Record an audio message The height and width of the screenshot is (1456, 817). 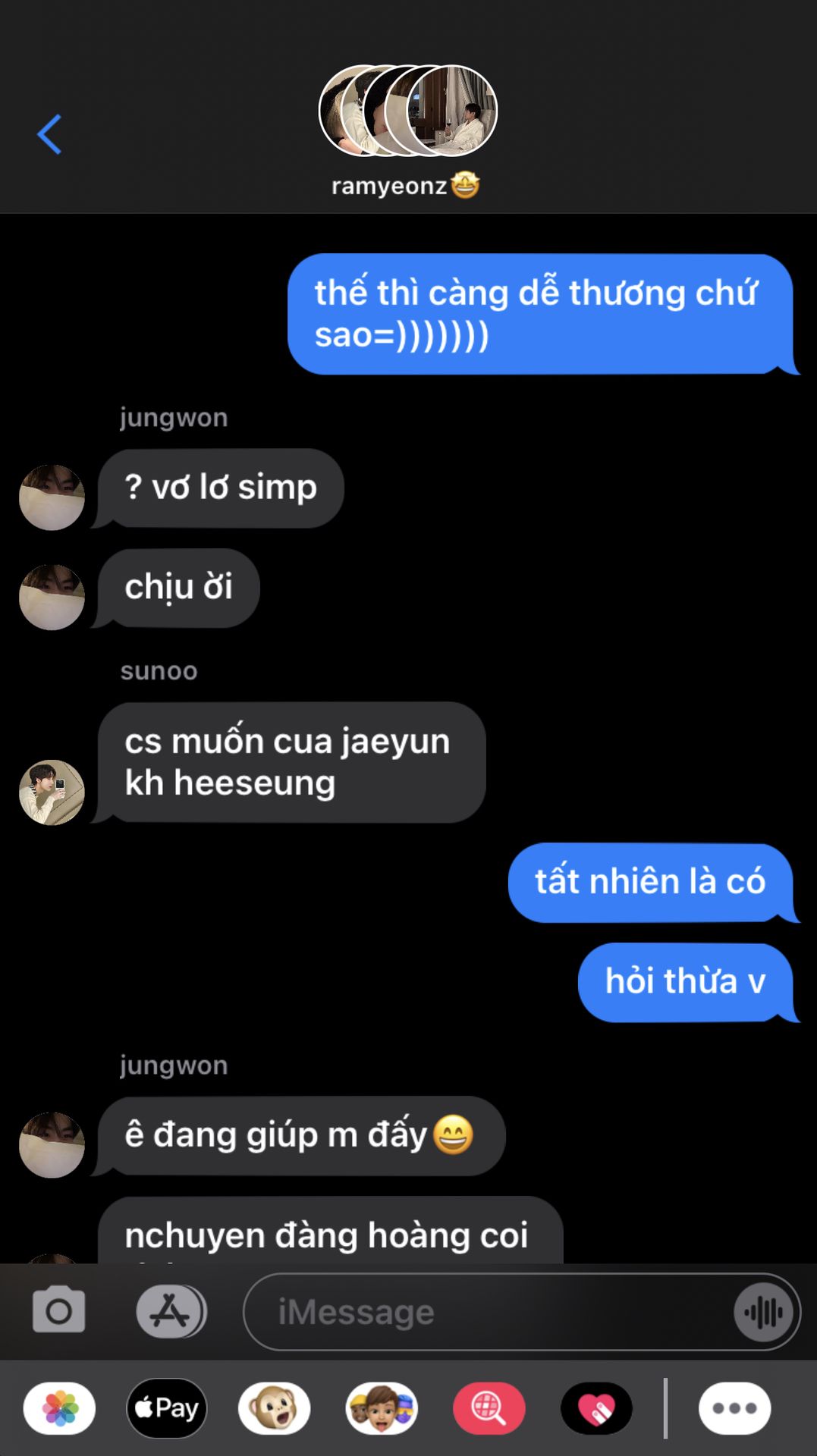[763, 1312]
